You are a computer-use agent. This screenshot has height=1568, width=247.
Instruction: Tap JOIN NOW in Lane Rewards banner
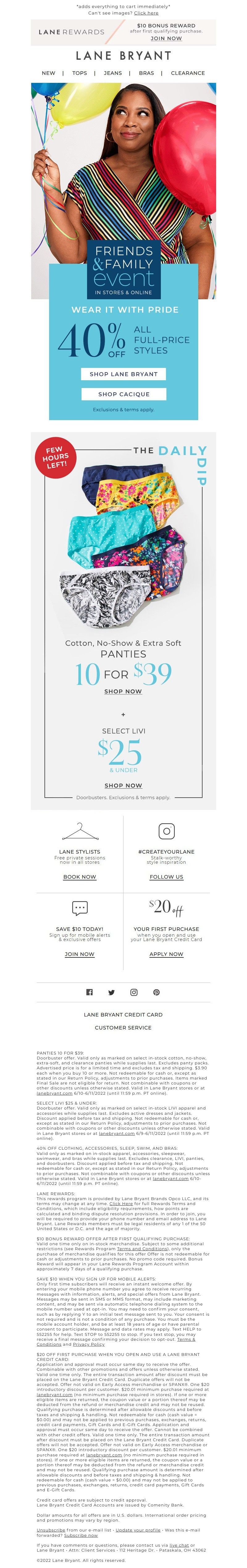tap(166, 38)
